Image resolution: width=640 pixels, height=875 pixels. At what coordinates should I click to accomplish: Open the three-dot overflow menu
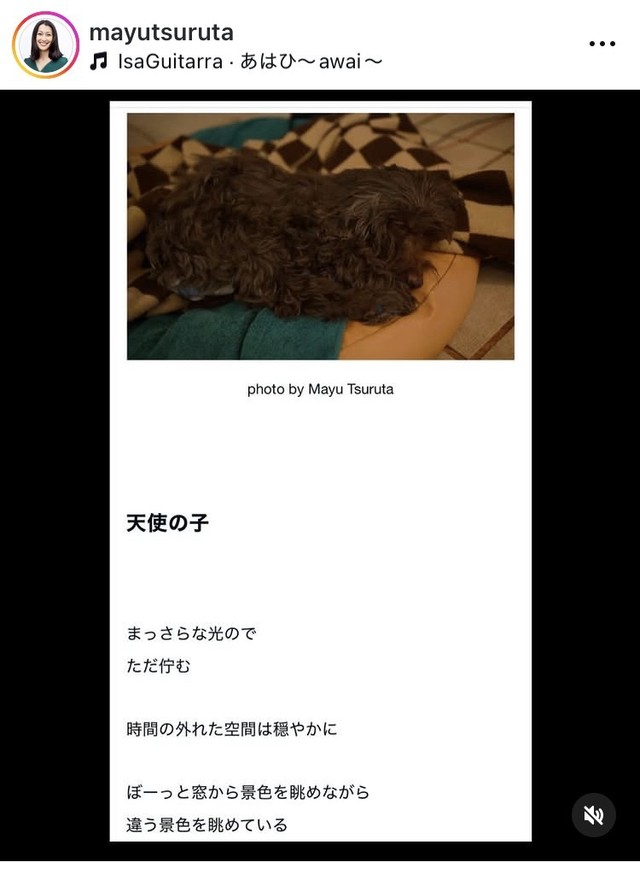(x=602, y=45)
